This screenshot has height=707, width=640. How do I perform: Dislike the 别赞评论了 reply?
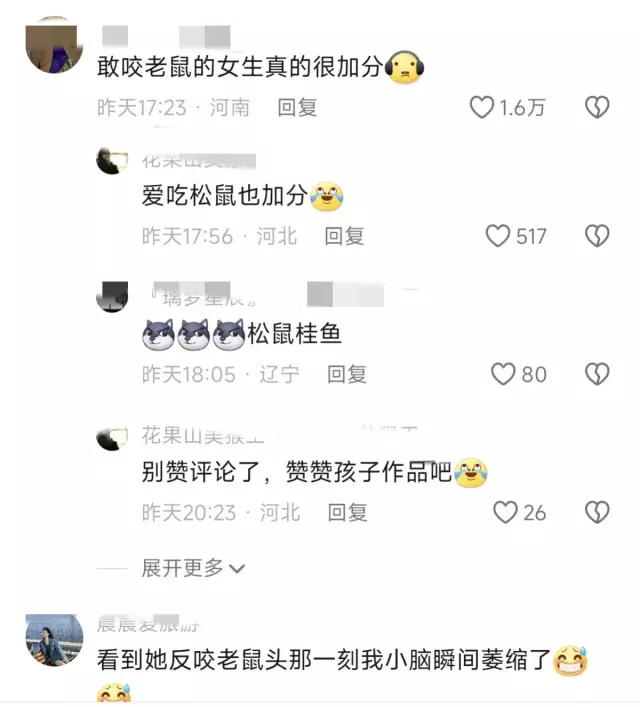tap(597, 513)
